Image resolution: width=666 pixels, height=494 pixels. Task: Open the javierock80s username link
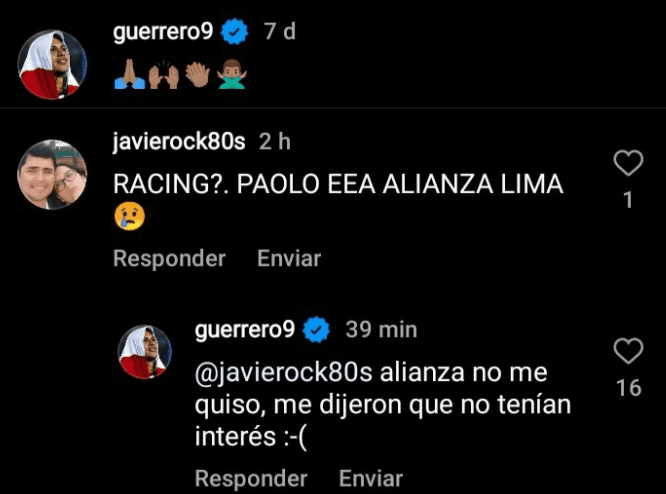tap(180, 142)
